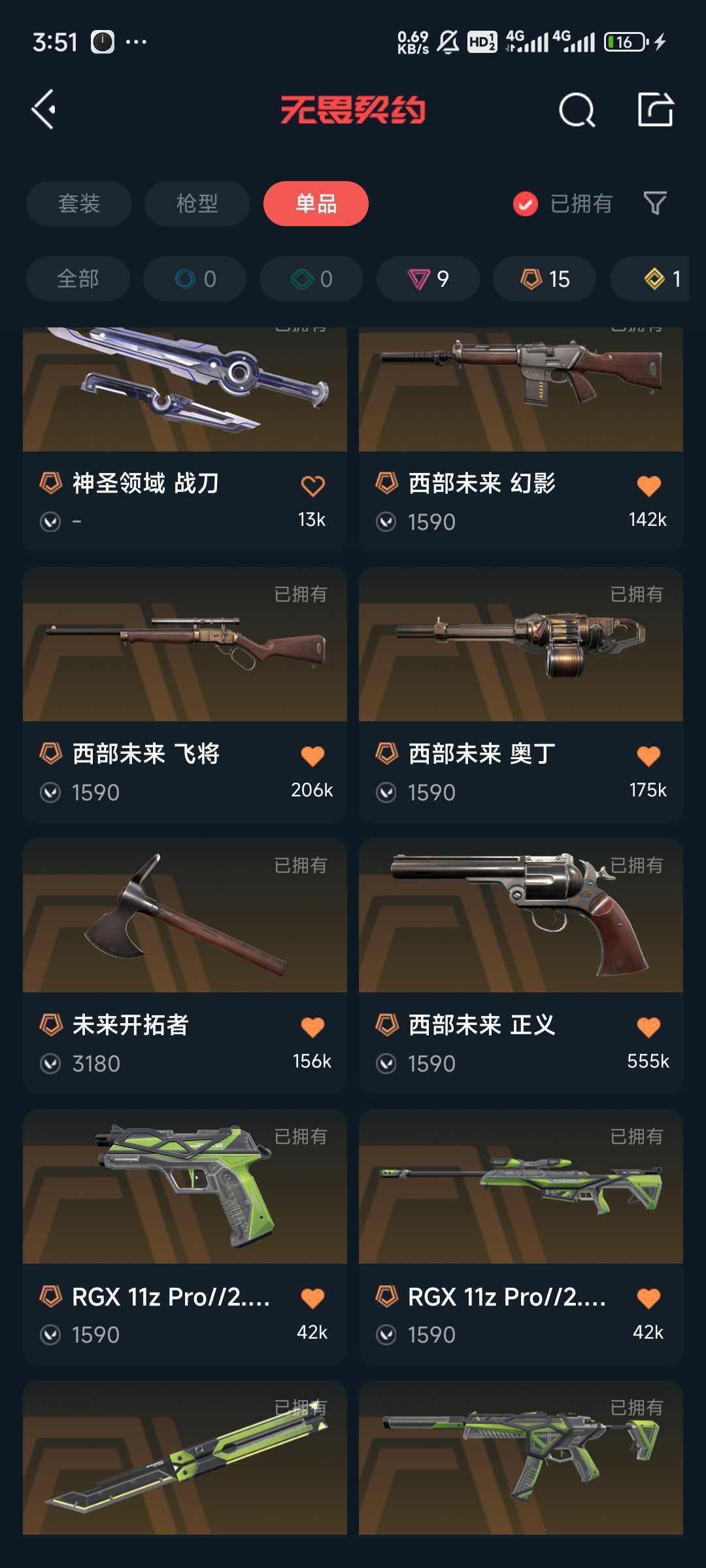Filter by the purple tier with 9

[428, 279]
